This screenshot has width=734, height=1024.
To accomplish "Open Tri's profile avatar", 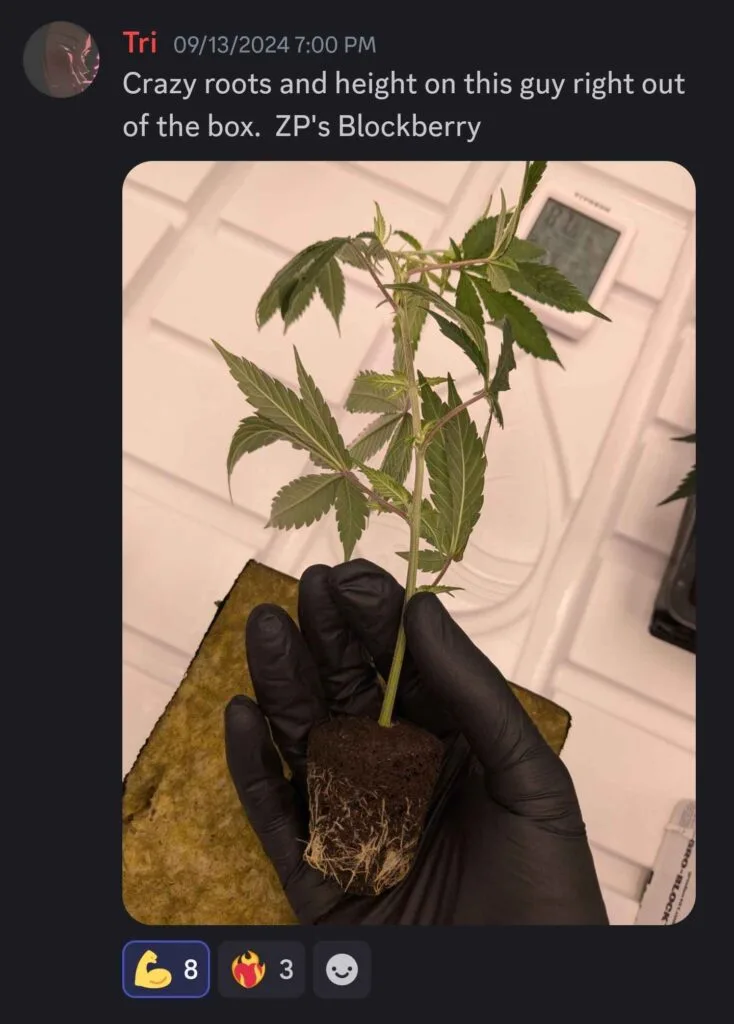I will (x=61, y=59).
